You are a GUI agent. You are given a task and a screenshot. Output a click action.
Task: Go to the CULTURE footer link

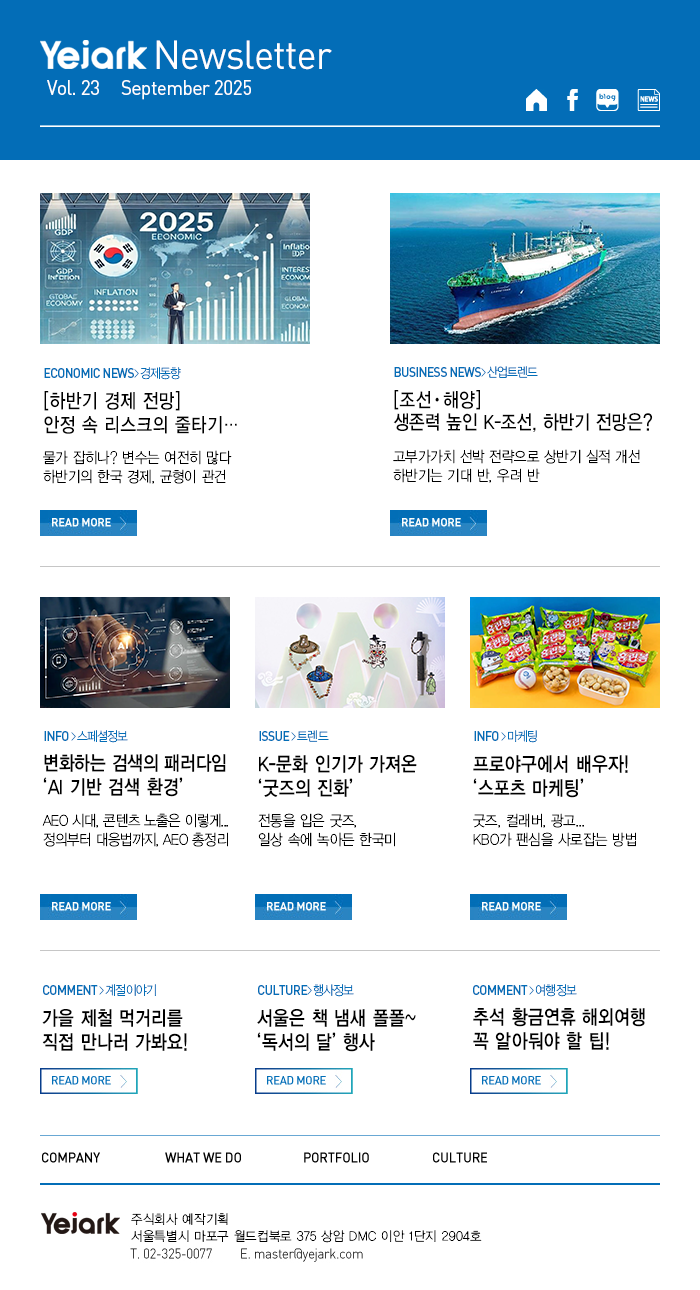[460, 1158]
